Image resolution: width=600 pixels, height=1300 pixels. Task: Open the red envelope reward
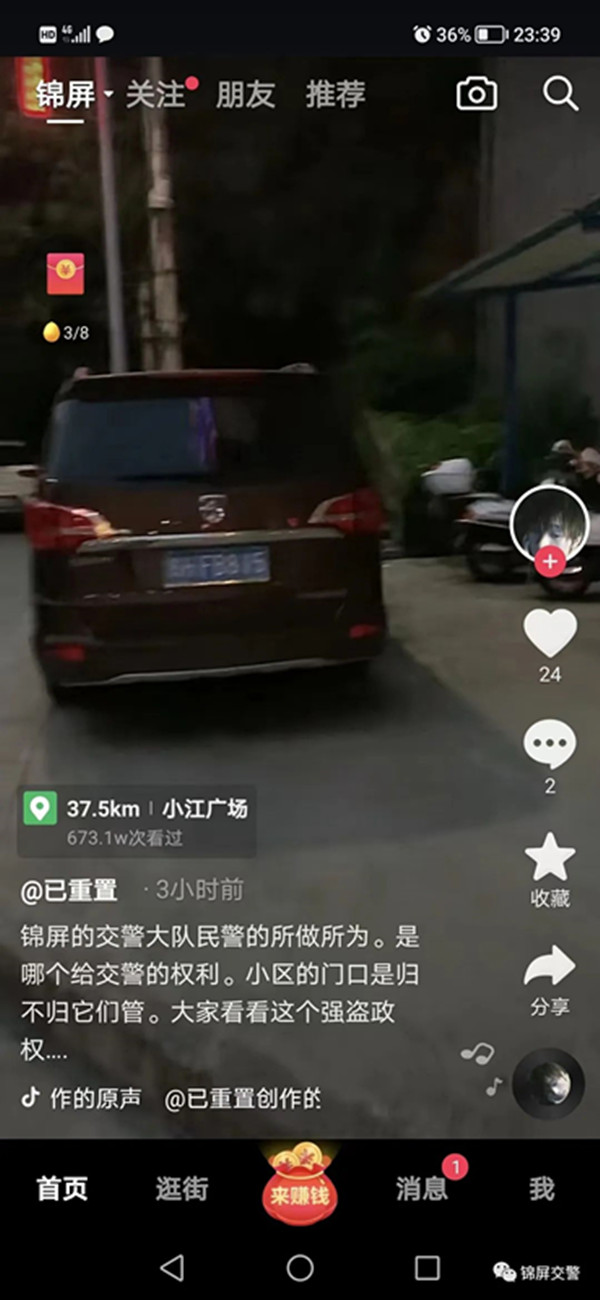[x=66, y=273]
